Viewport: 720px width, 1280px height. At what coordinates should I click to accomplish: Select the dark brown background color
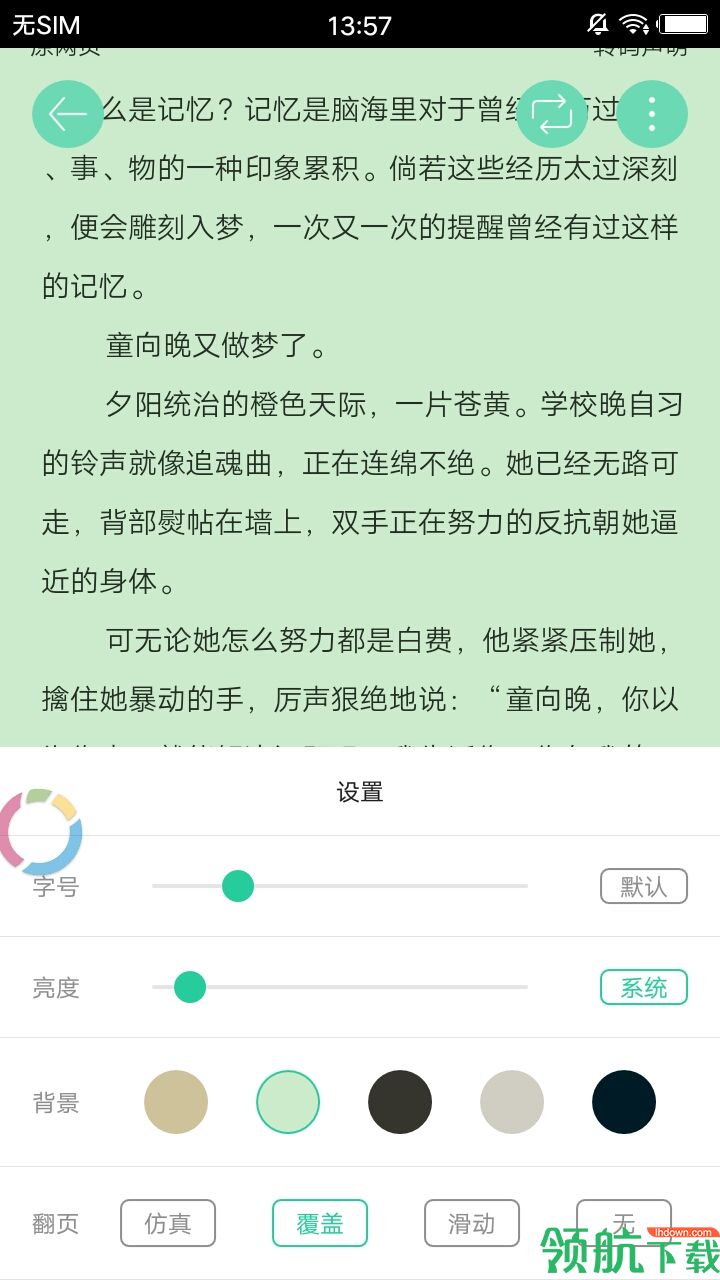tap(400, 1102)
